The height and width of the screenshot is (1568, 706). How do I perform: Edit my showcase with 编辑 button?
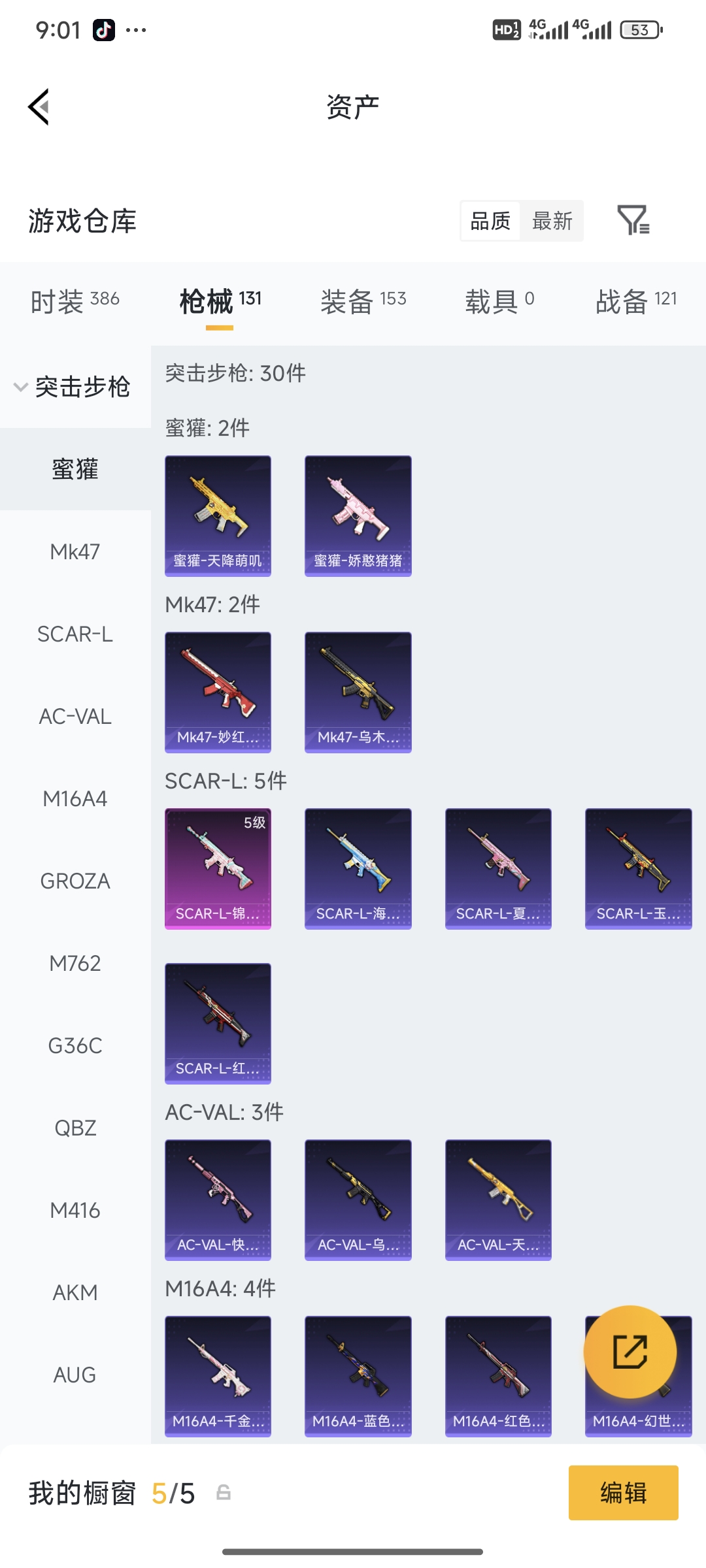[x=624, y=1493]
